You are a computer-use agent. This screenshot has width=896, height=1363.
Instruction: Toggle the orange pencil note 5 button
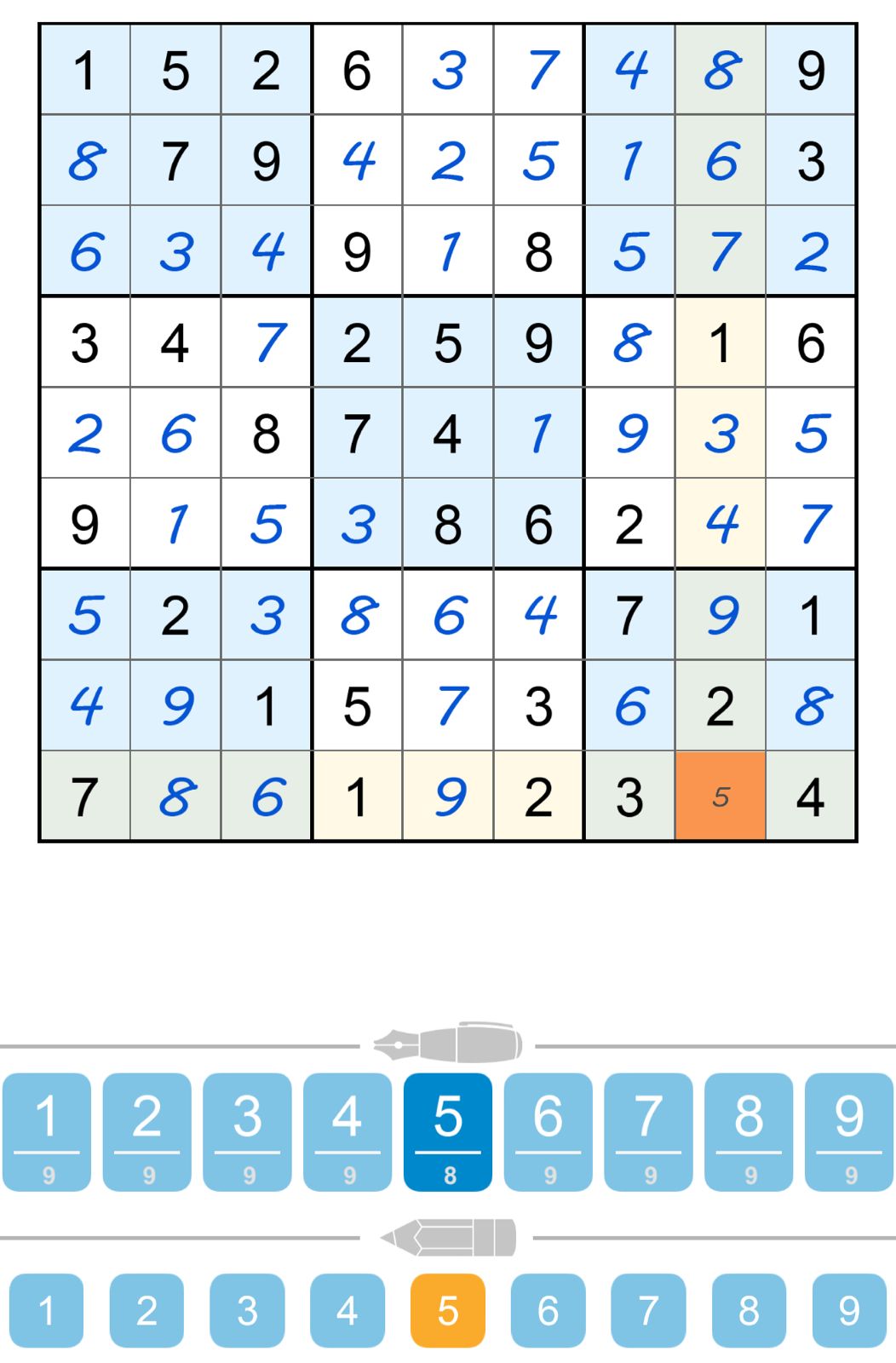pos(448,1310)
